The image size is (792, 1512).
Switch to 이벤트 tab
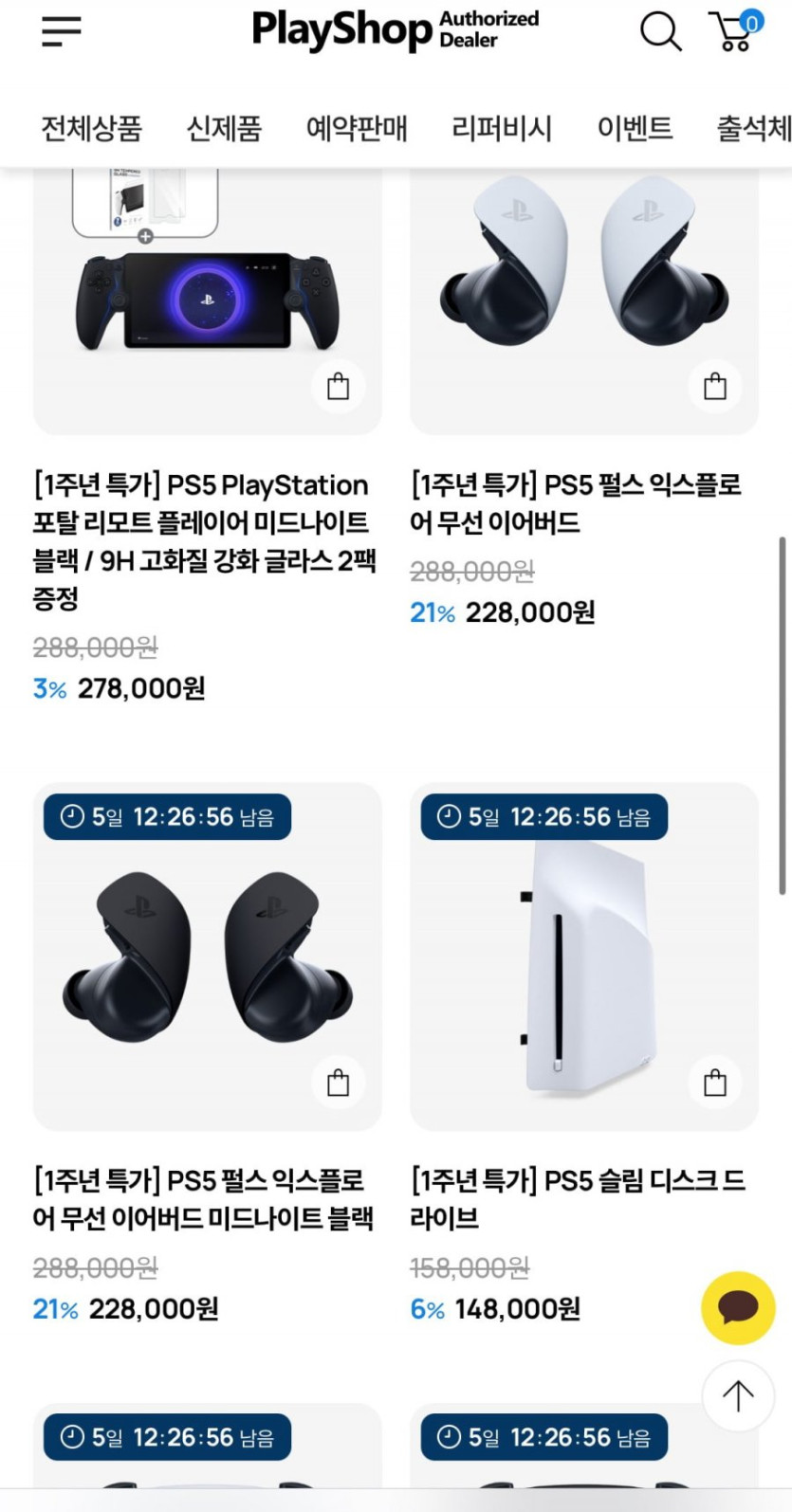635,128
